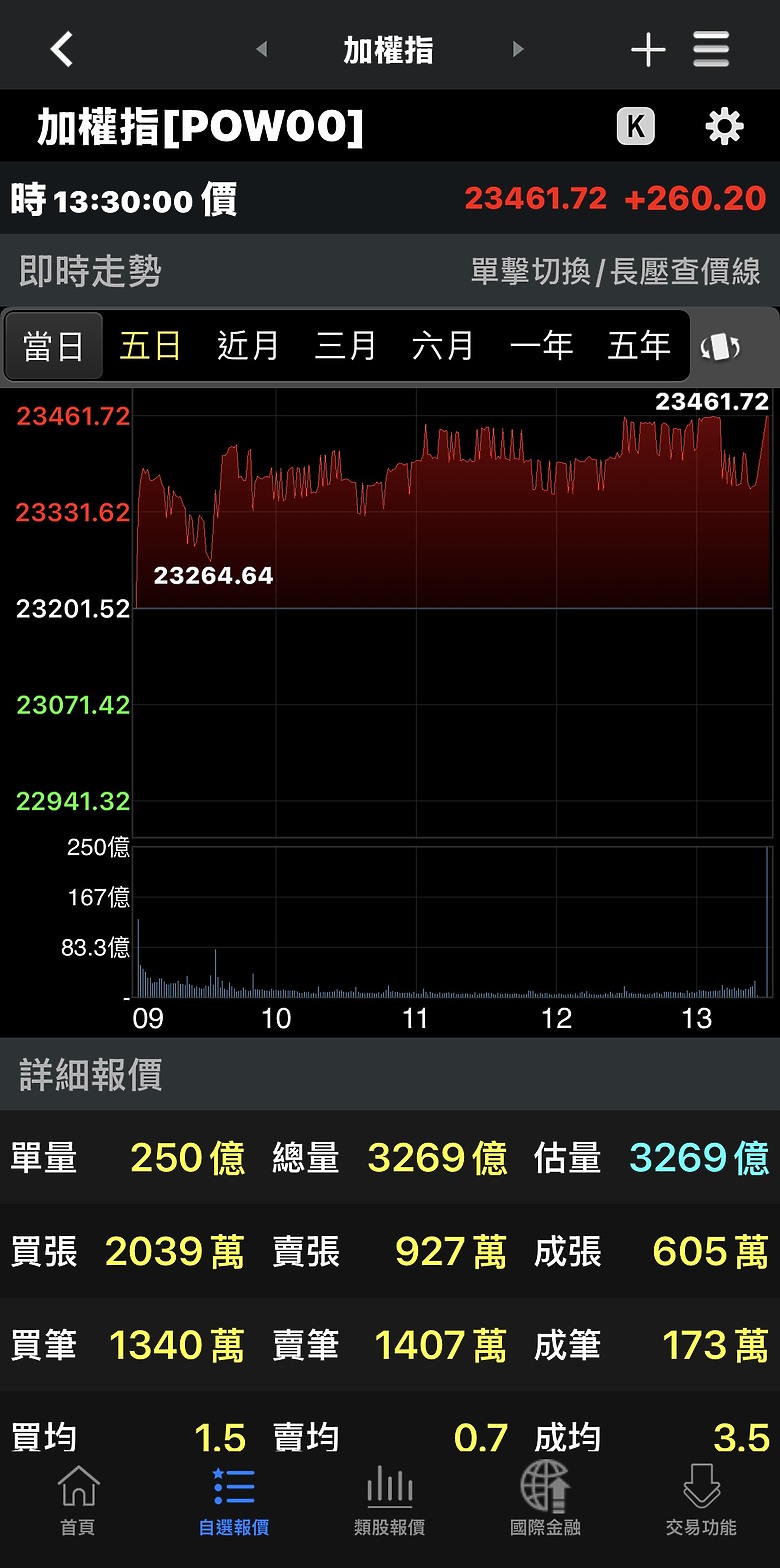This screenshot has width=780, height=1568.
Task: Select the 當日 chart range
Action: click(54, 346)
